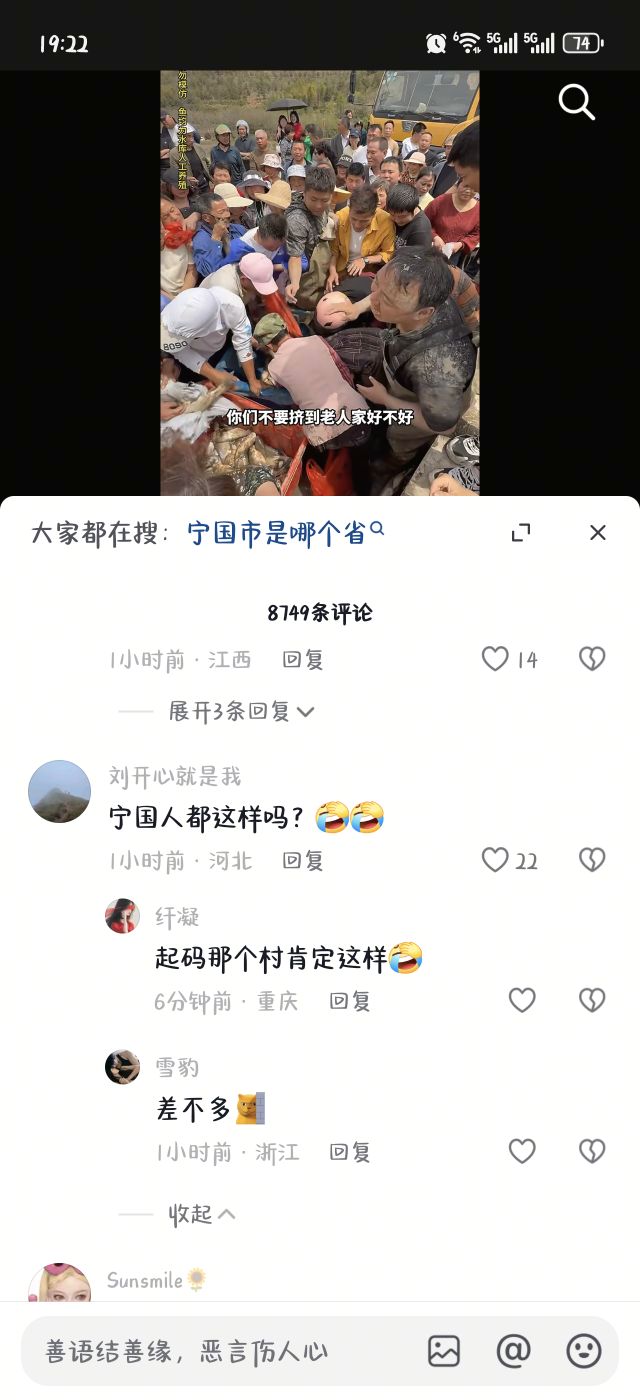The image size is (640, 1400).
Task: Dislike the reply from 纤凝
Action: point(592,1001)
